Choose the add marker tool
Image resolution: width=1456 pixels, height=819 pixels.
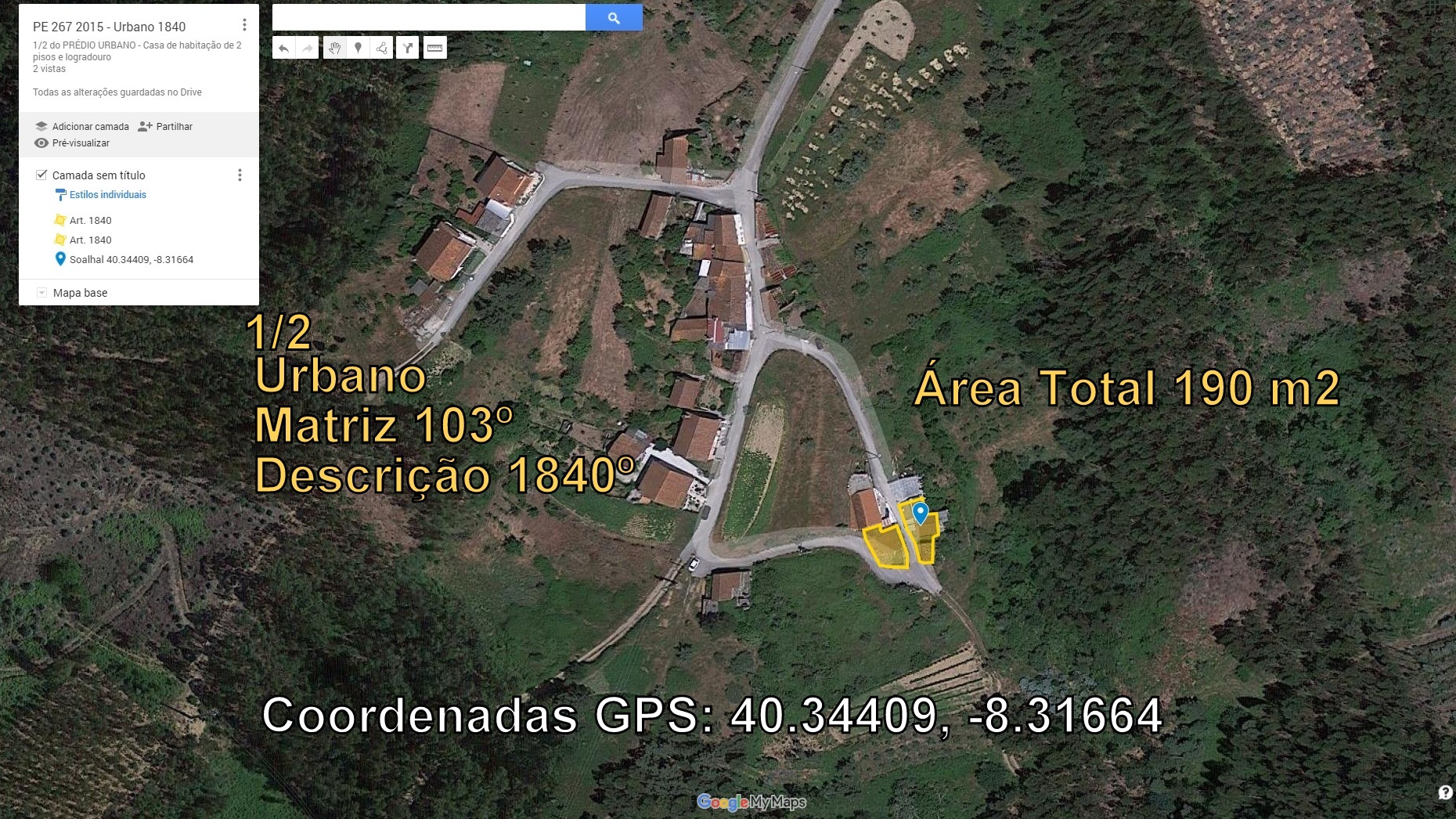[x=358, y=49]
